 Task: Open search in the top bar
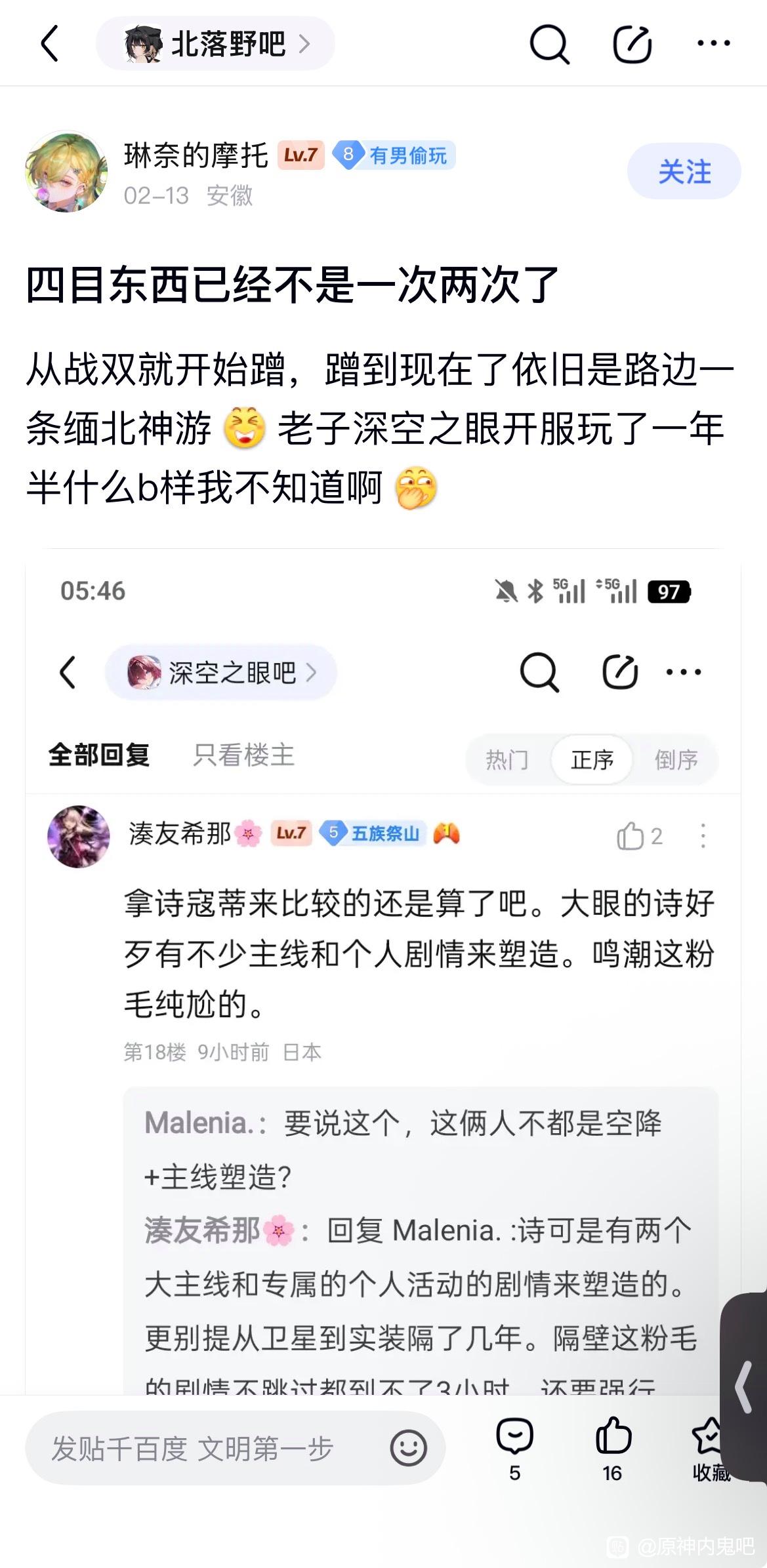(x=549, y=44)
